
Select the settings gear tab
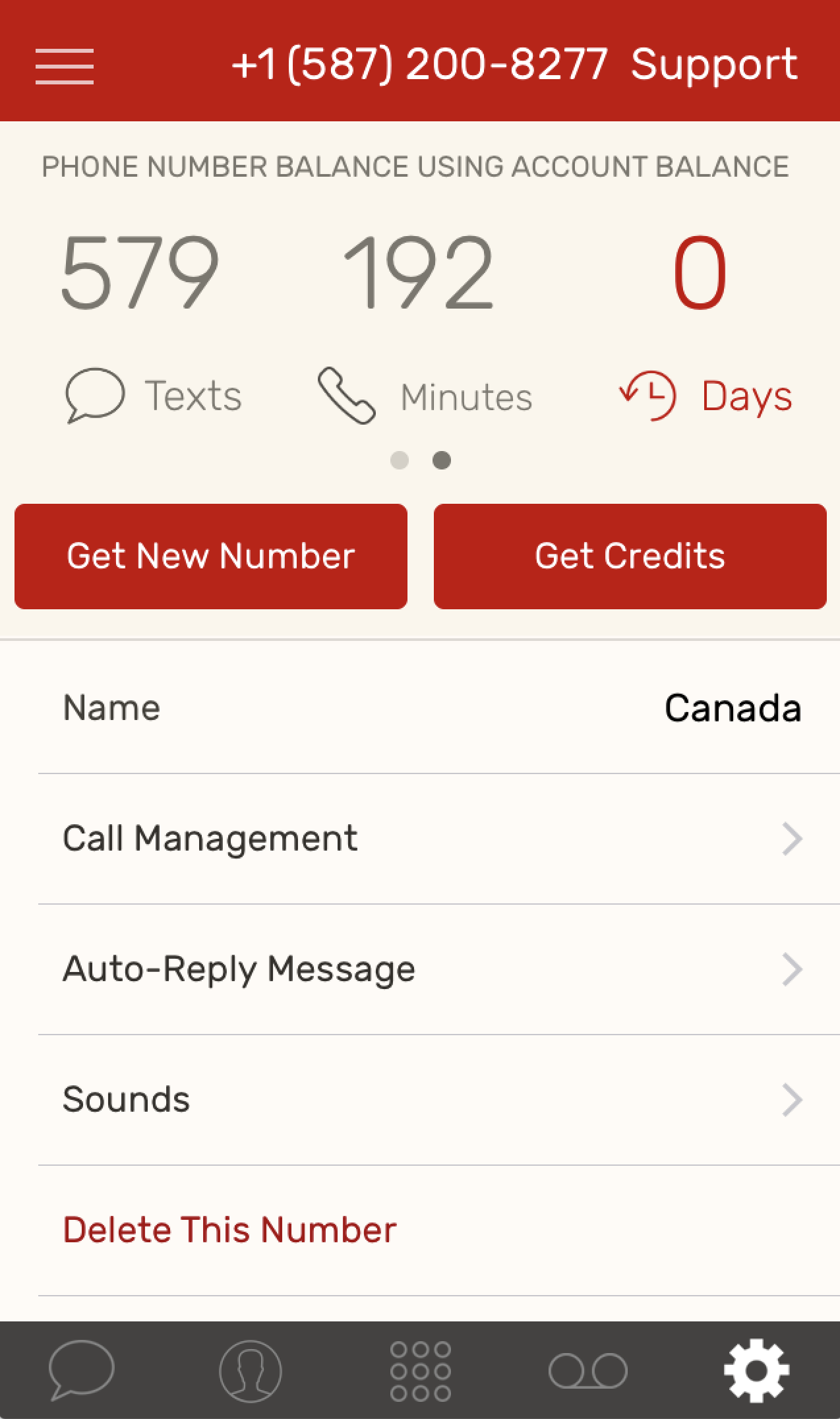[x=756, y=1370]
